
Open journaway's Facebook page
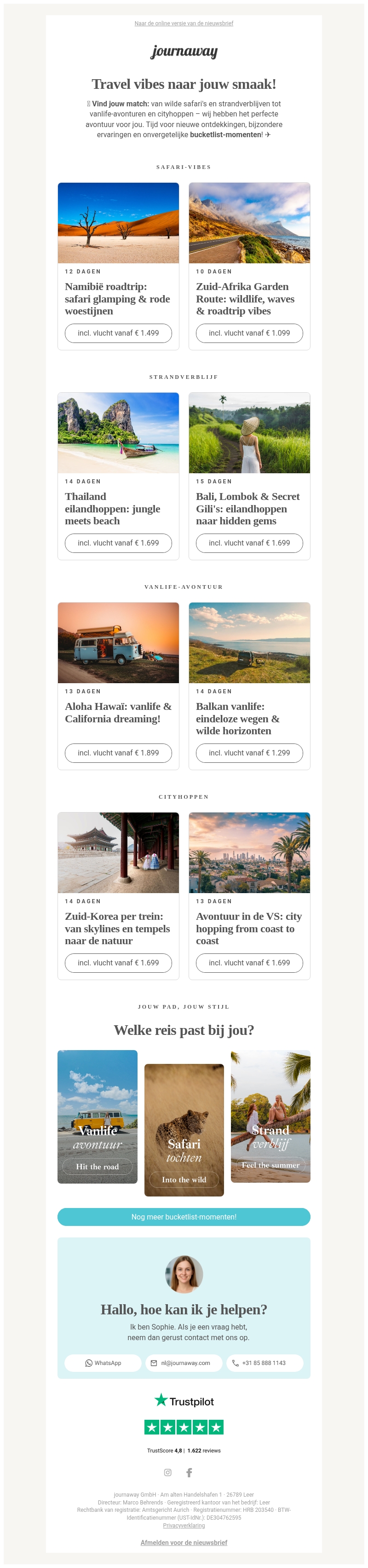point(189,1472)
